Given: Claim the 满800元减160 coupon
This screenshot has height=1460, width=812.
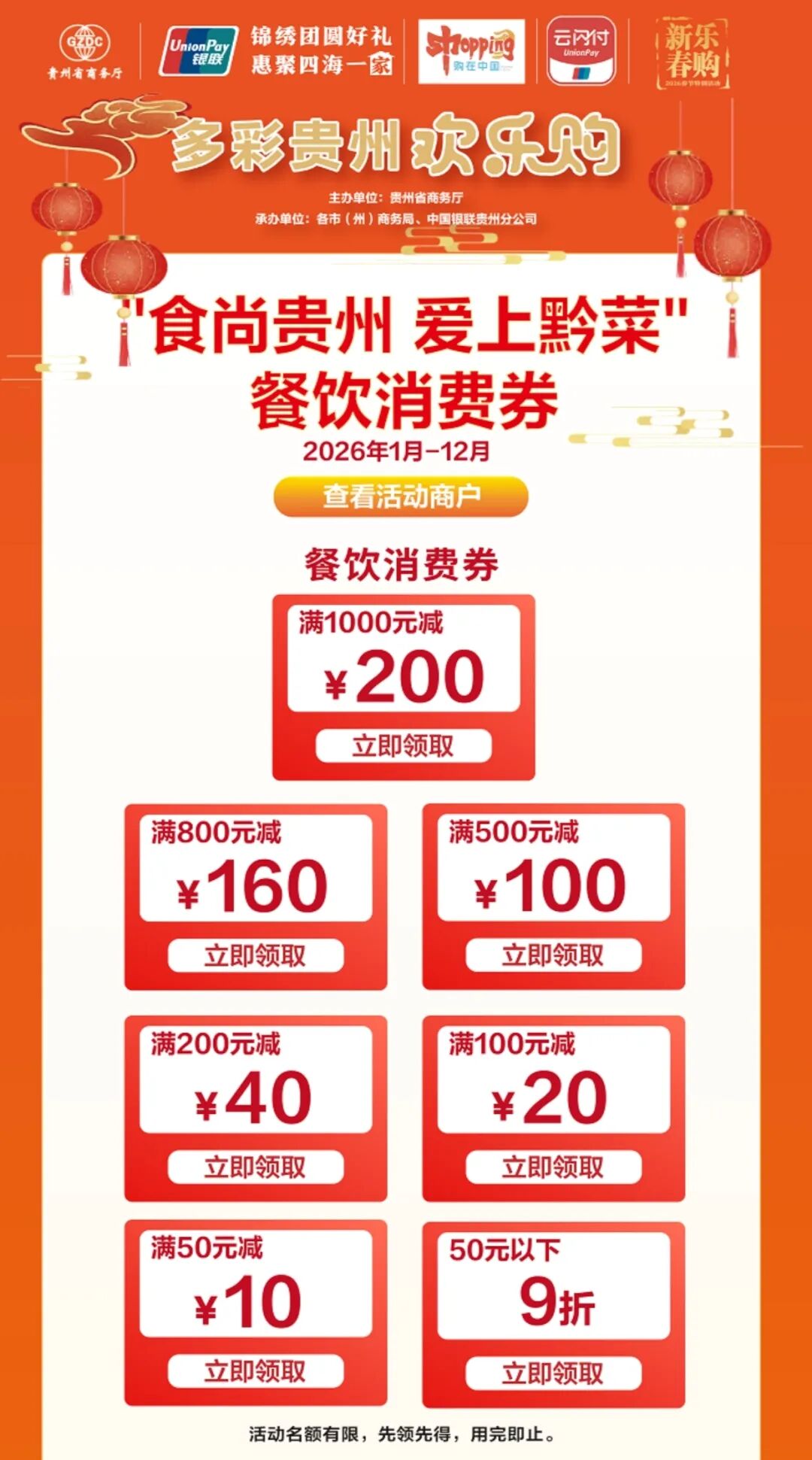Looking at the screenshot, I should pos(256,955).
